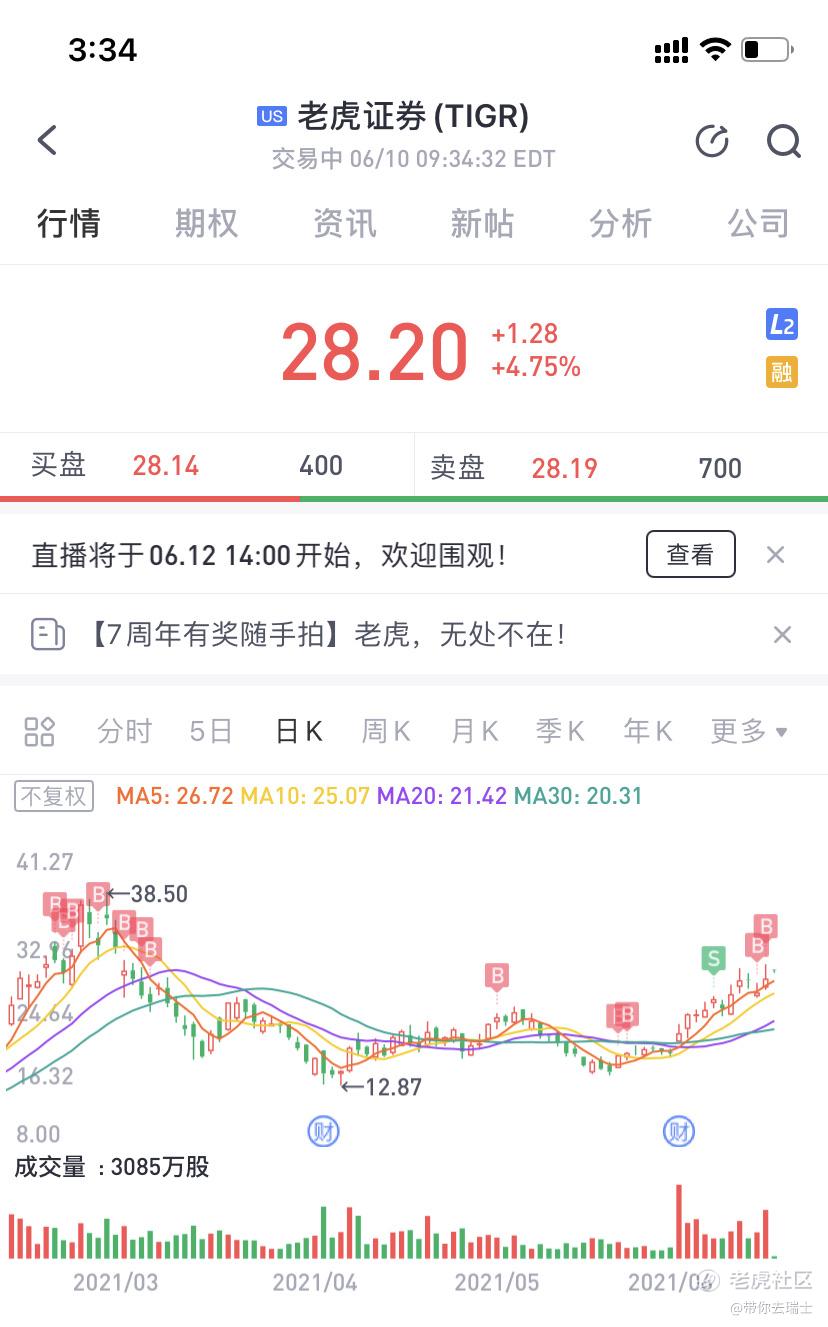Switch to the 公司 tab
Viewport: 828px width, 1327px height.
point(758,223)
